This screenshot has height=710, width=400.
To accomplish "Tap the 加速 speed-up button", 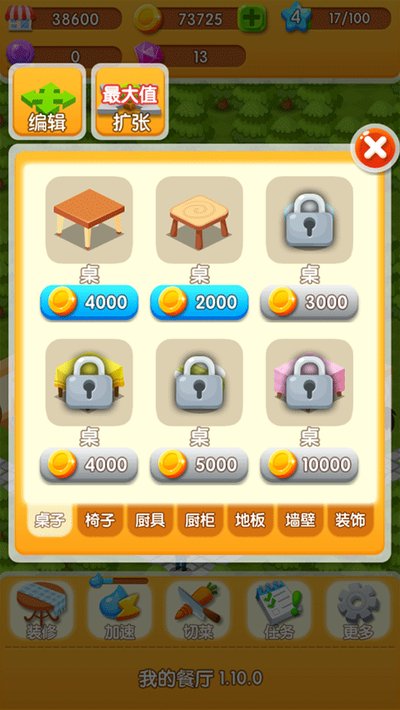I will coord(120,609).
